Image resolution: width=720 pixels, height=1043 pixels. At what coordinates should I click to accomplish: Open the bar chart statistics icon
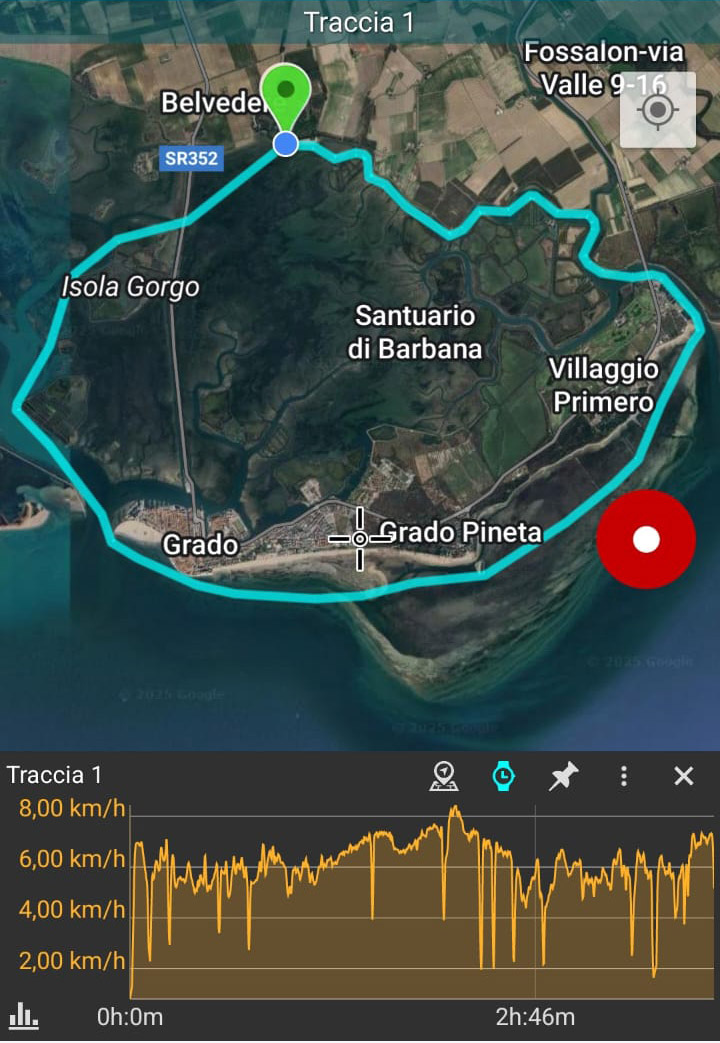coord(23,1018)
